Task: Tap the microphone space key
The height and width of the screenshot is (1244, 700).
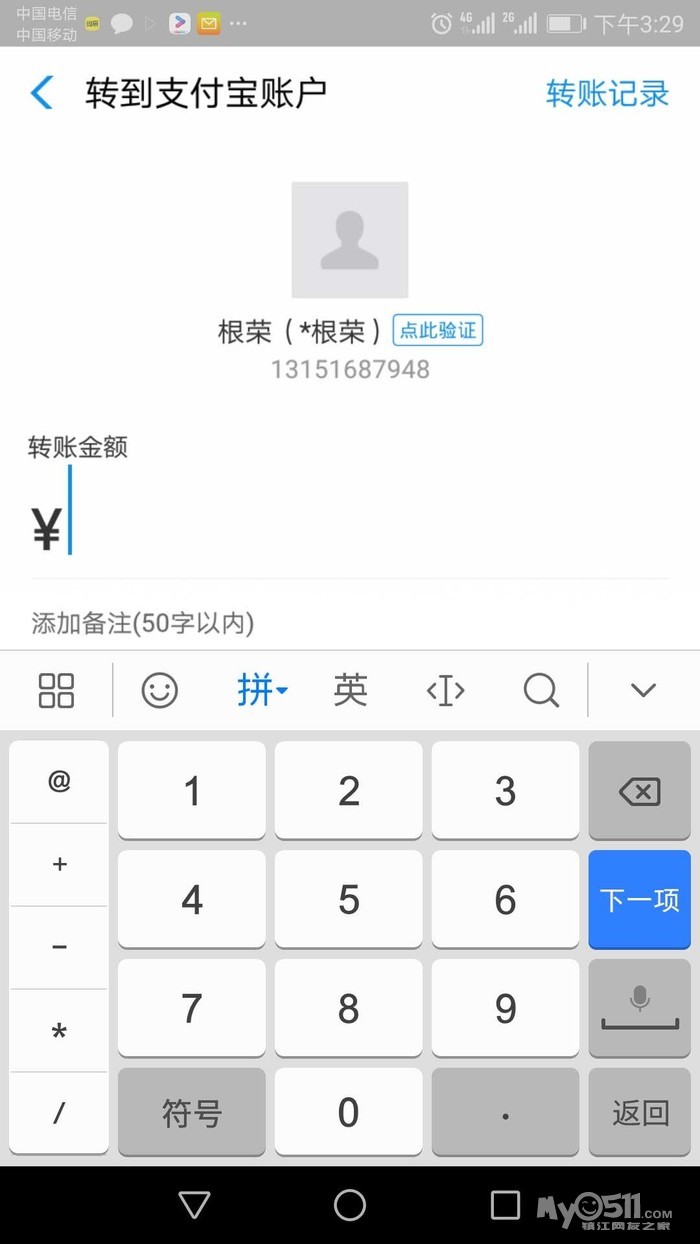Action: 639,1007
